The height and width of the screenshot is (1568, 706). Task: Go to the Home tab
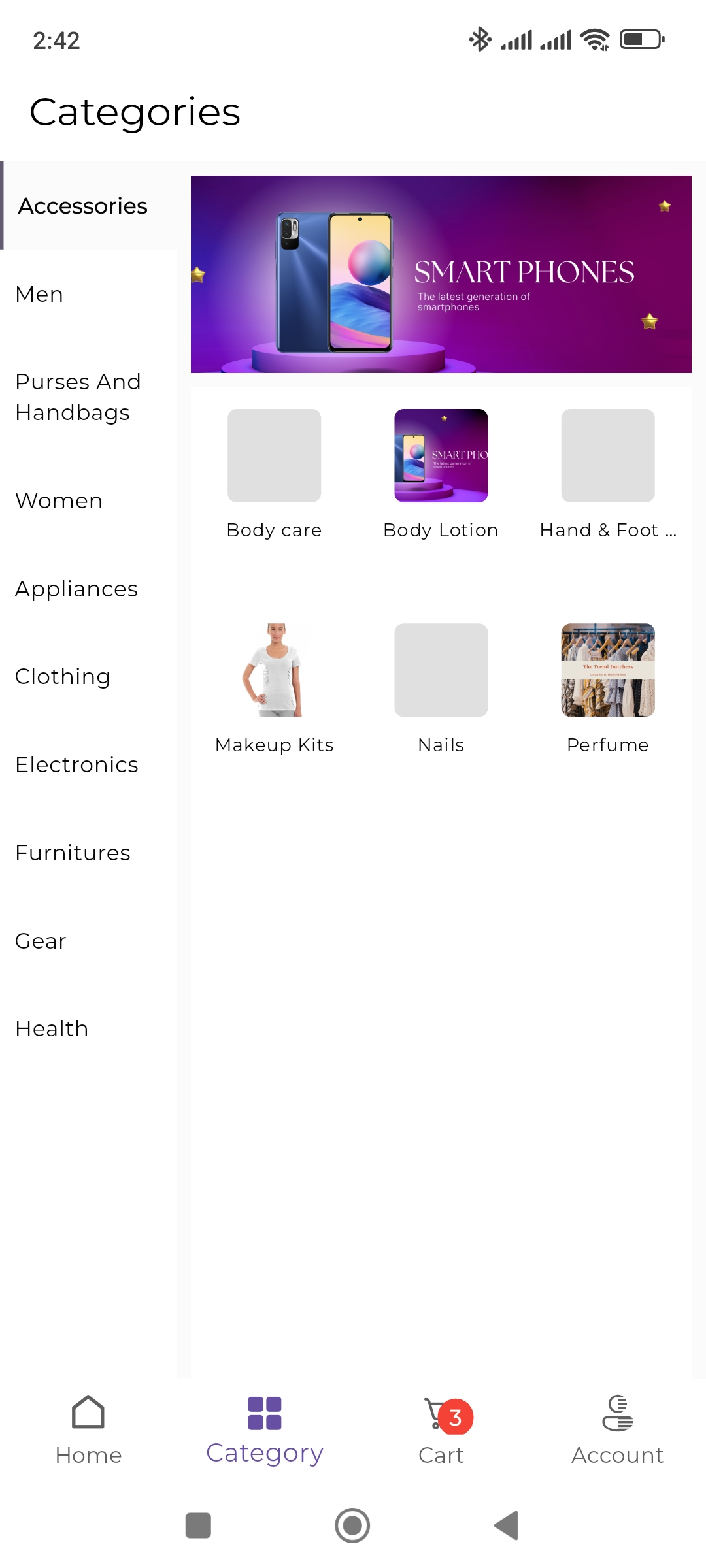[x=88, y=1431]
